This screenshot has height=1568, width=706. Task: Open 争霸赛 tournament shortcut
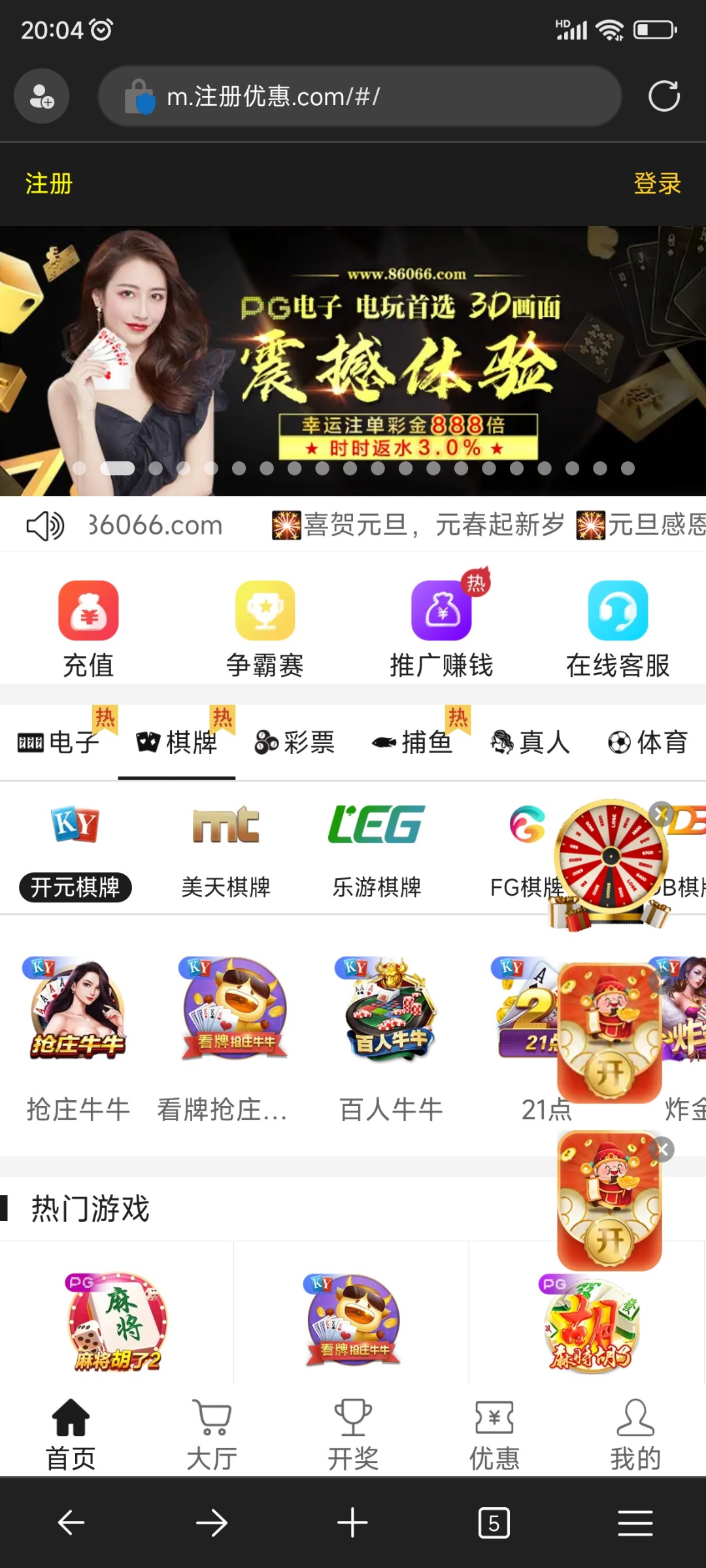(265, 629)
